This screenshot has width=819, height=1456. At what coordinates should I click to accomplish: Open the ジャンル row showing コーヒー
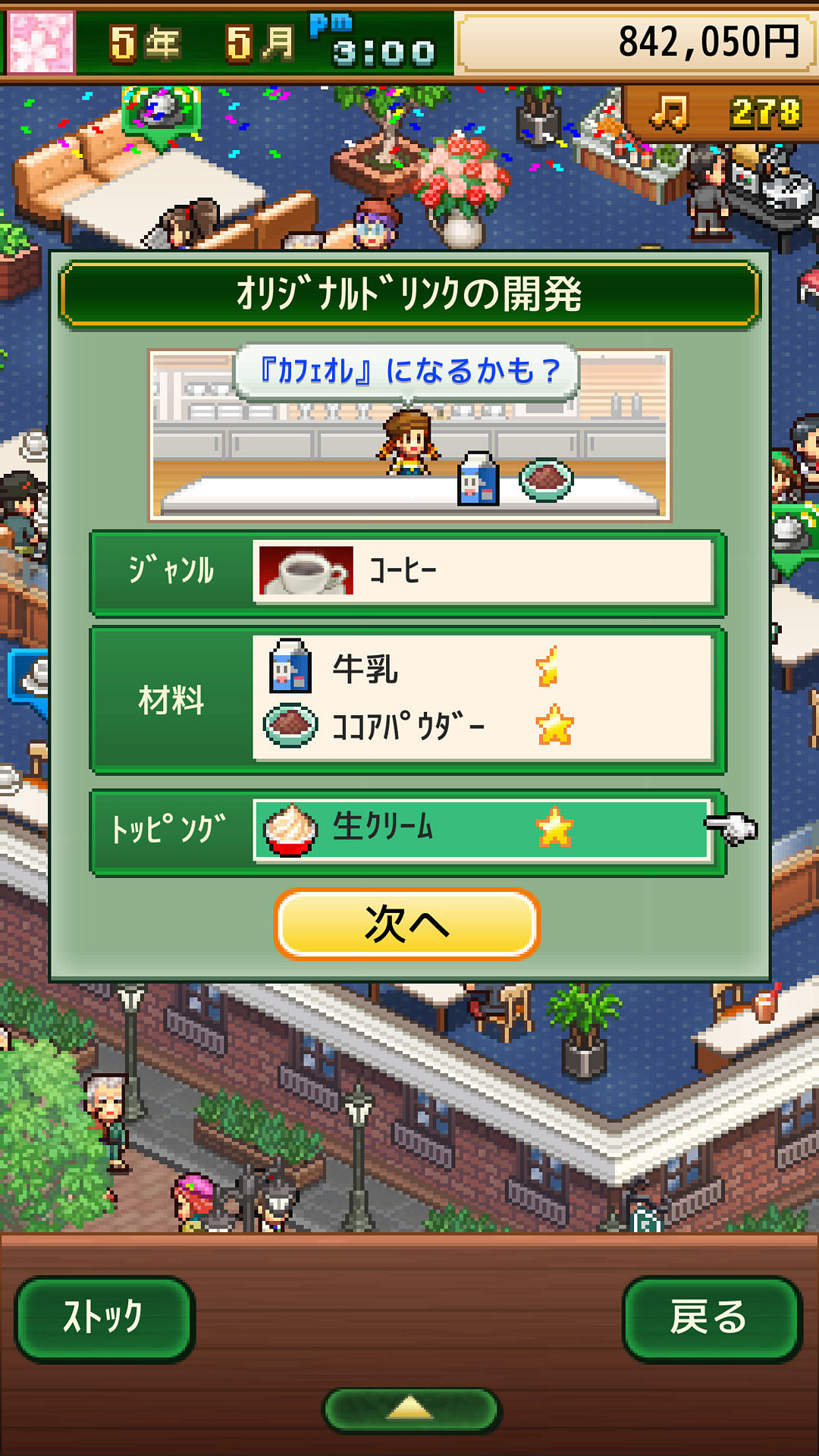tap(482, 571)
